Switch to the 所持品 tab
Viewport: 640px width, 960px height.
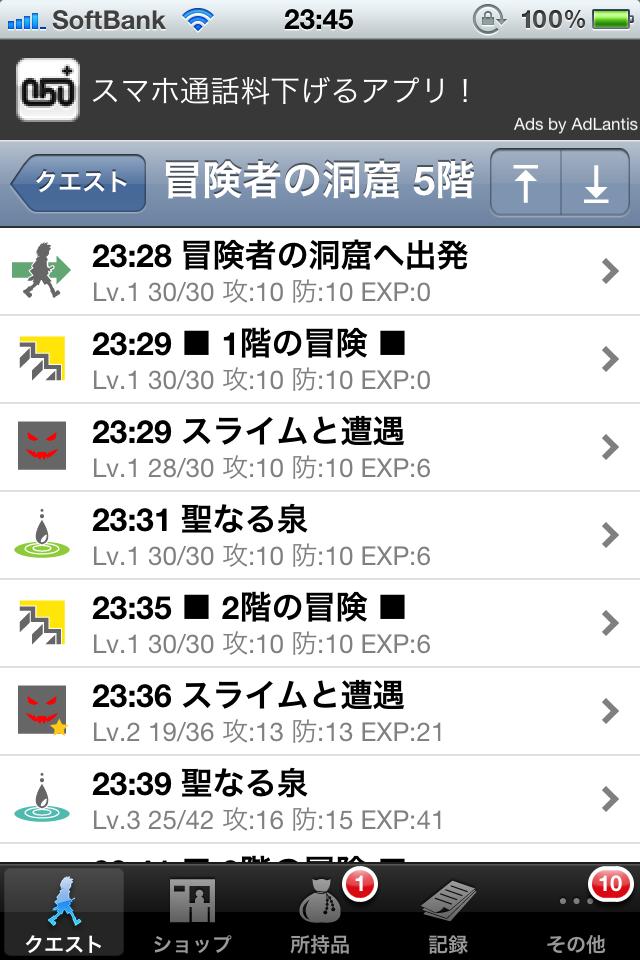320,912
